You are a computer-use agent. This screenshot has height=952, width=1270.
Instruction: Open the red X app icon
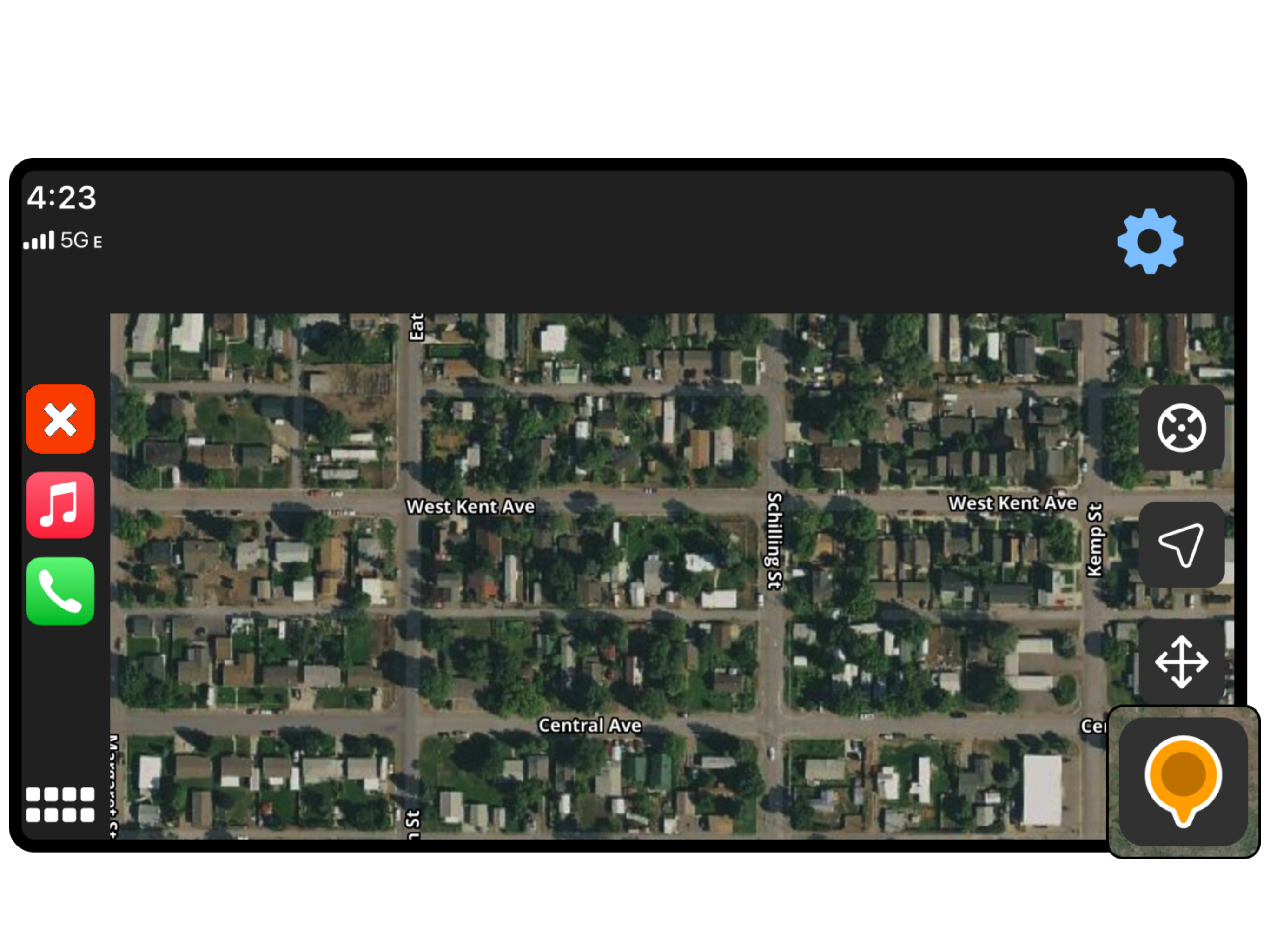pos(60,419)
